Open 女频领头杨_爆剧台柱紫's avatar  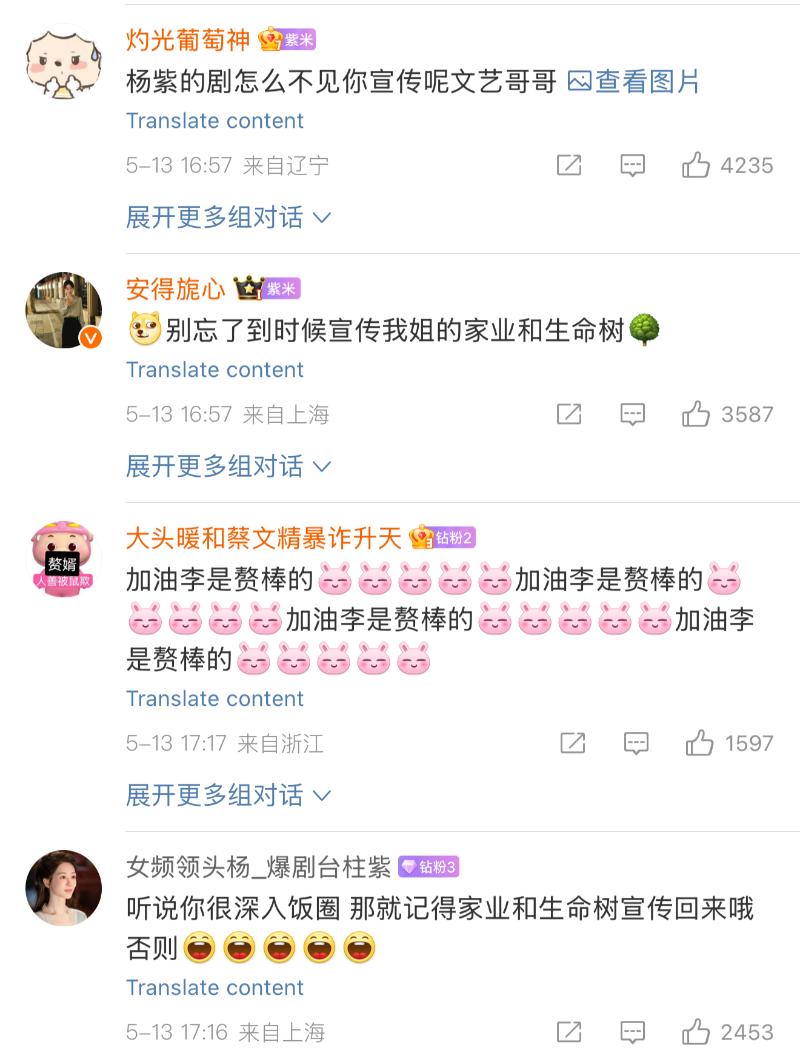pyautogui.click(x=63, y=888)
